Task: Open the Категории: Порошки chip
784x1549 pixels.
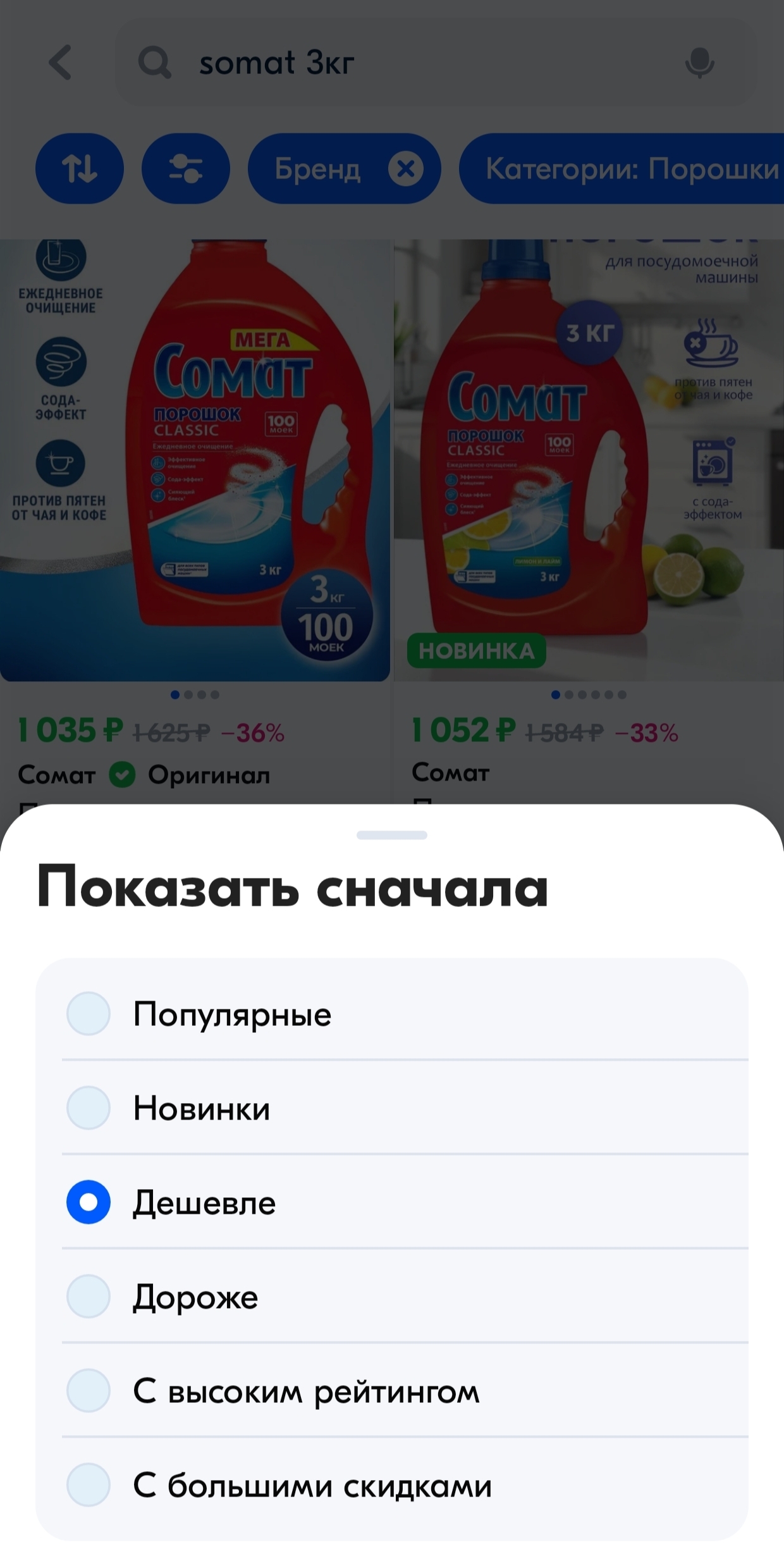Action: click(626, 168)
